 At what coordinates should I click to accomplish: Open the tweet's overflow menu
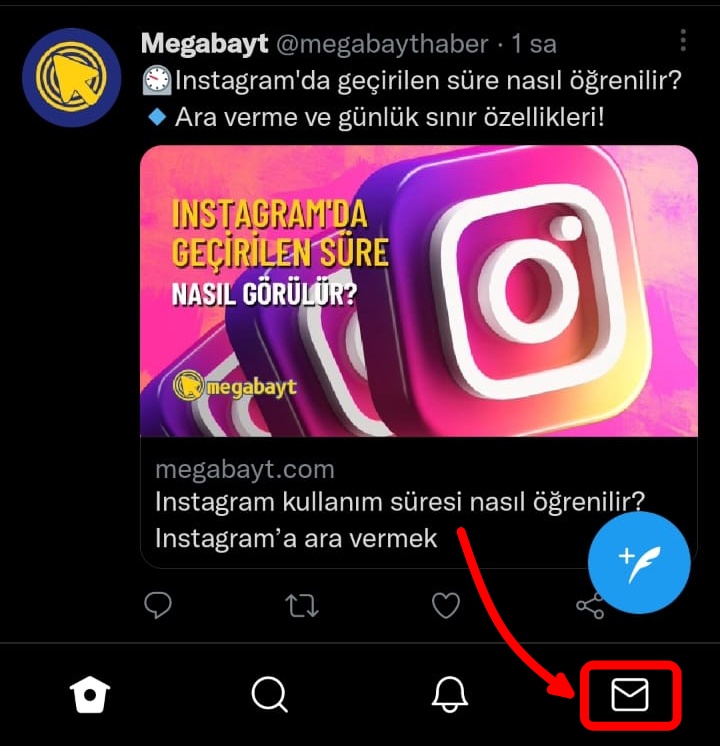683,40
